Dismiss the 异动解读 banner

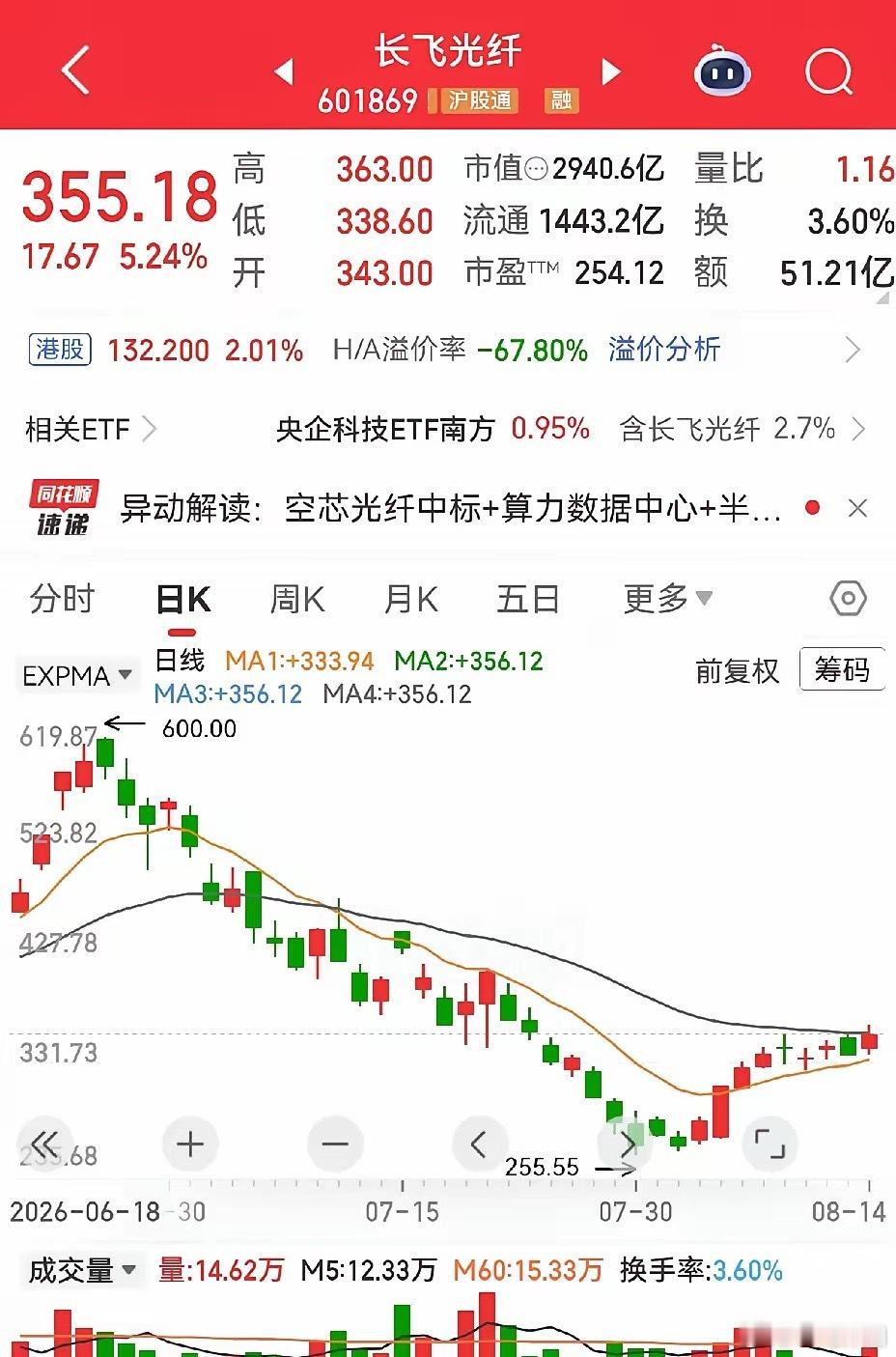(857, 507)
